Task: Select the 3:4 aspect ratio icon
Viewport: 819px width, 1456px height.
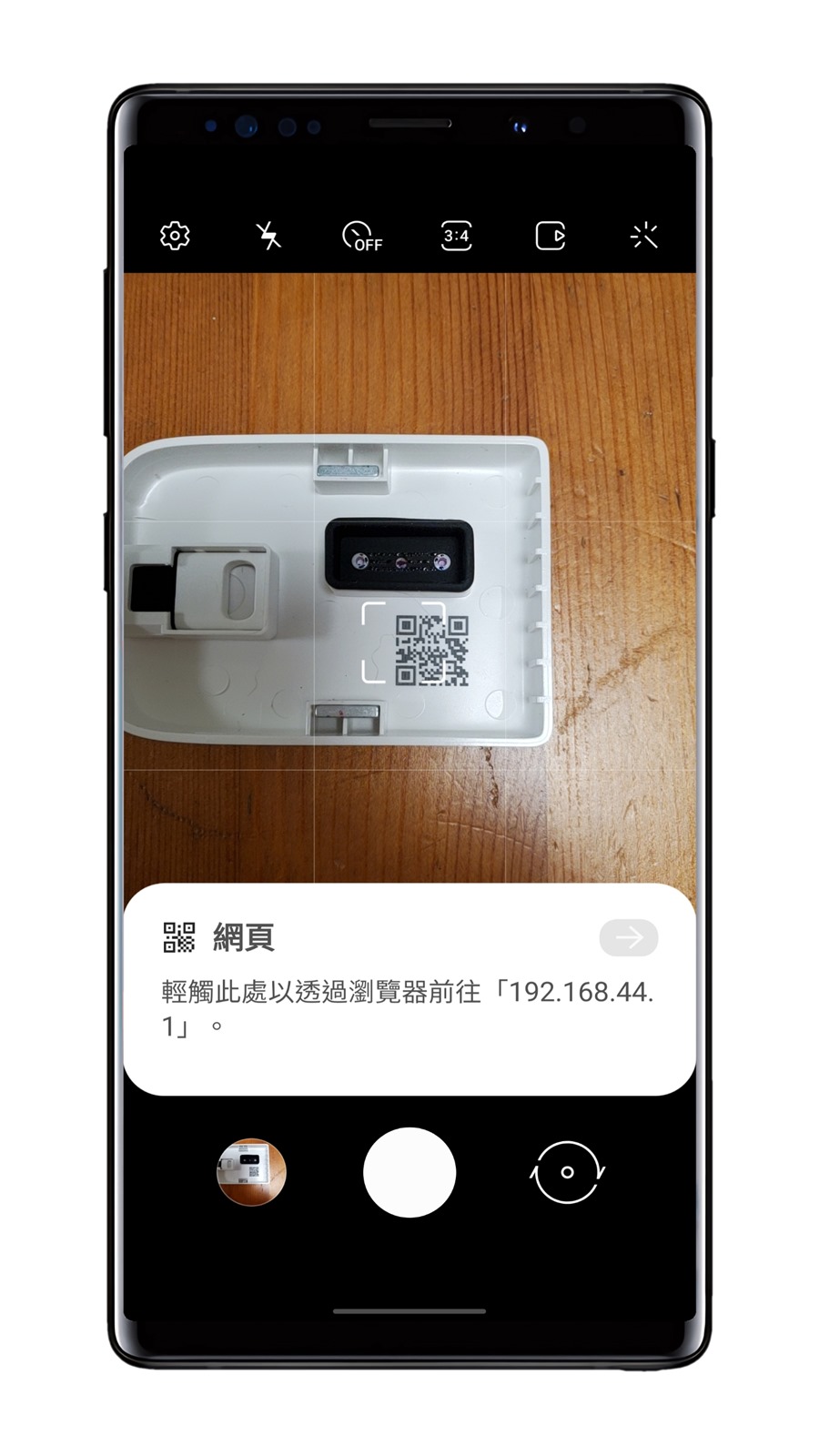Action: click(456, 236)
